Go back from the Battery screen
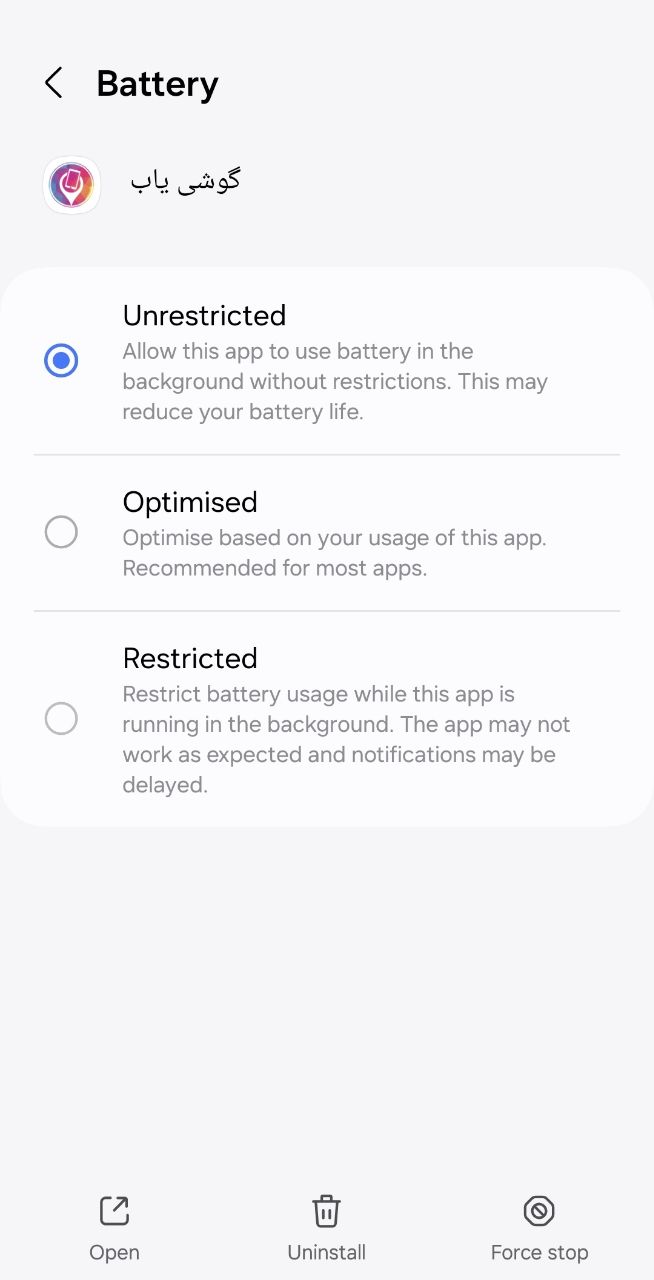Viewport: 654px width, 1280px height. (54, 83)
